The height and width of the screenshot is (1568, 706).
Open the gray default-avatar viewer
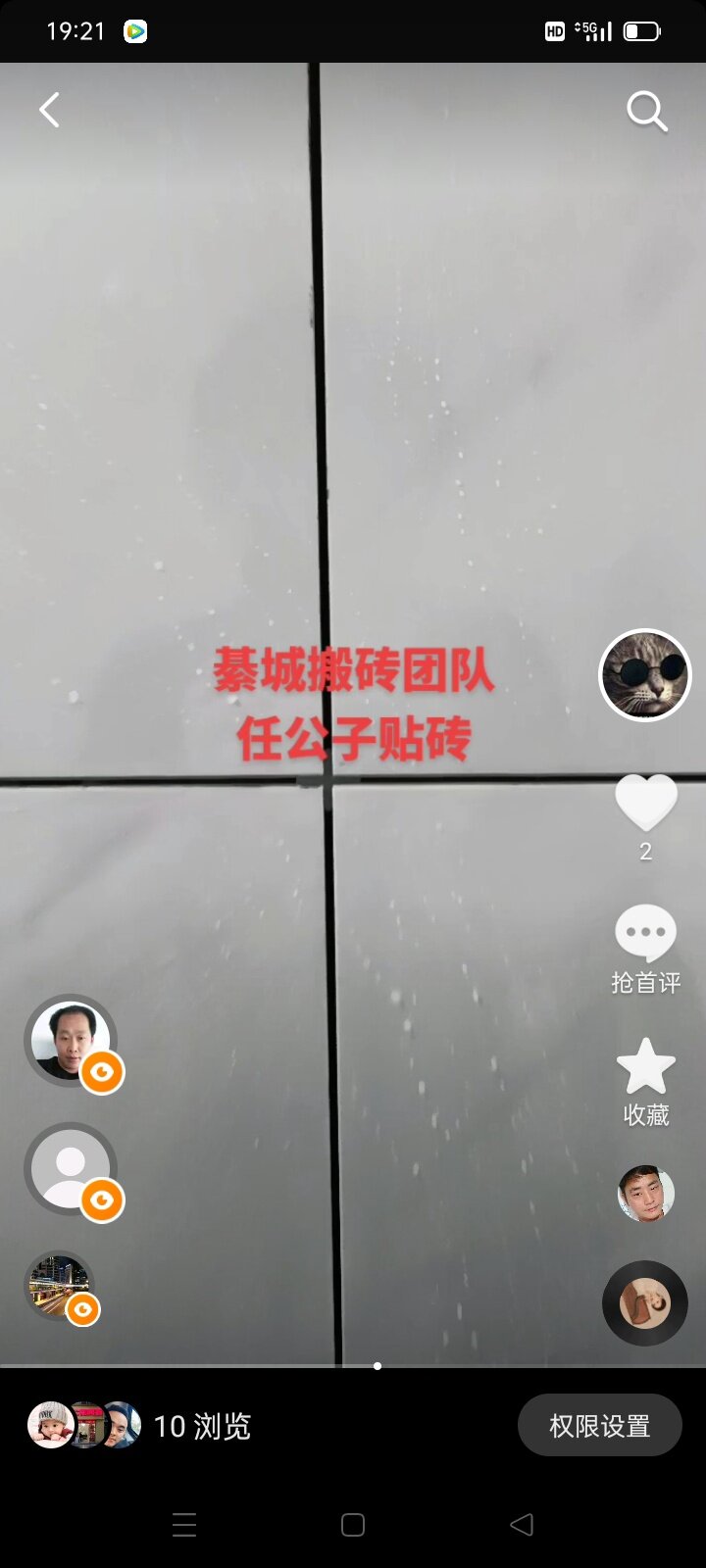[71, 1168]
